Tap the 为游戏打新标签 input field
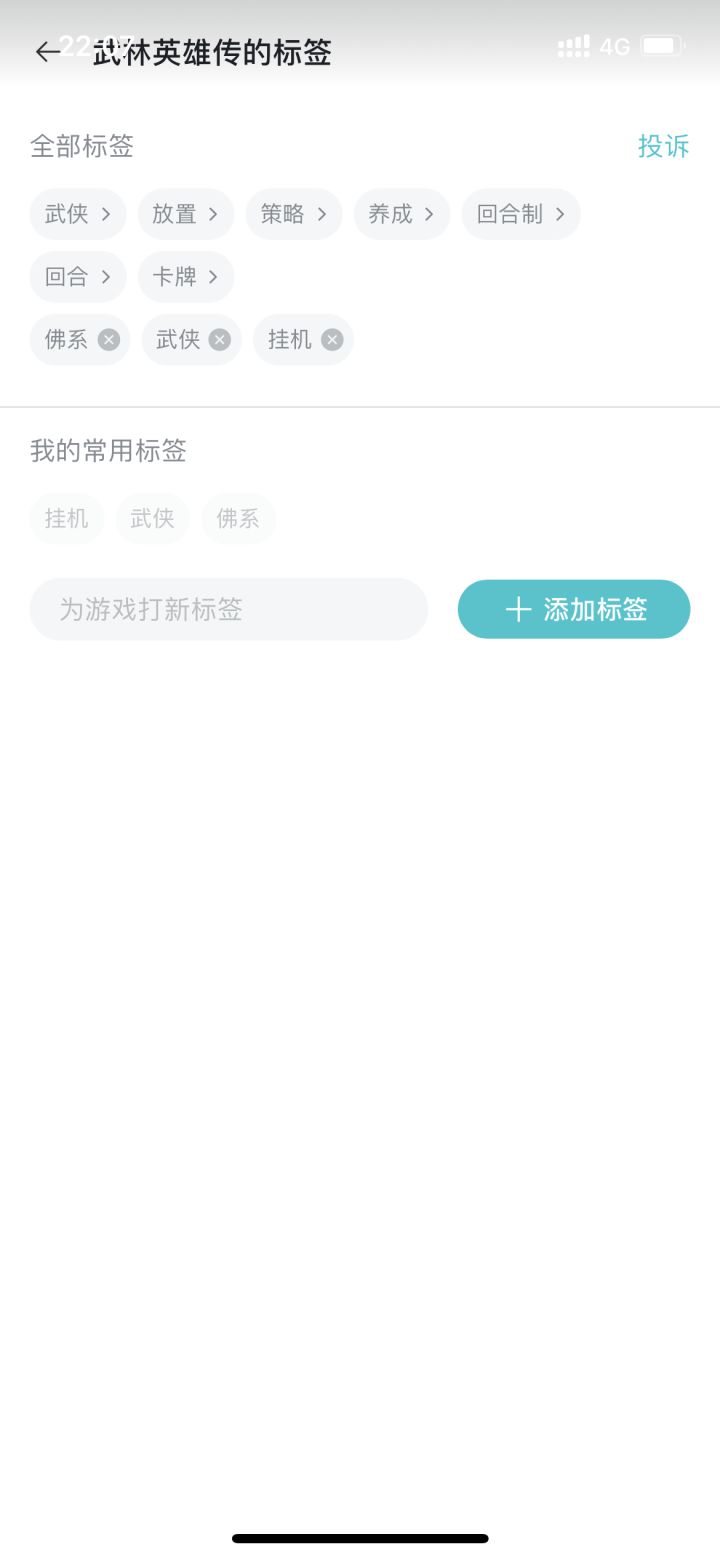The height and width of the screenshot is (1558, 720). pos(228,609)
